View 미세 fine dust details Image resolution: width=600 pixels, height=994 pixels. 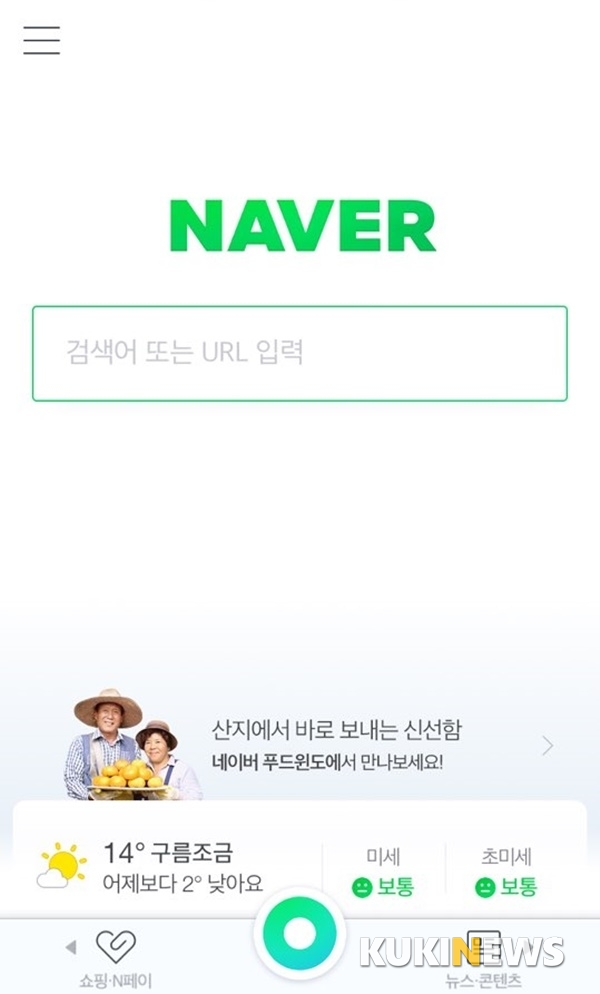[383, 871]
